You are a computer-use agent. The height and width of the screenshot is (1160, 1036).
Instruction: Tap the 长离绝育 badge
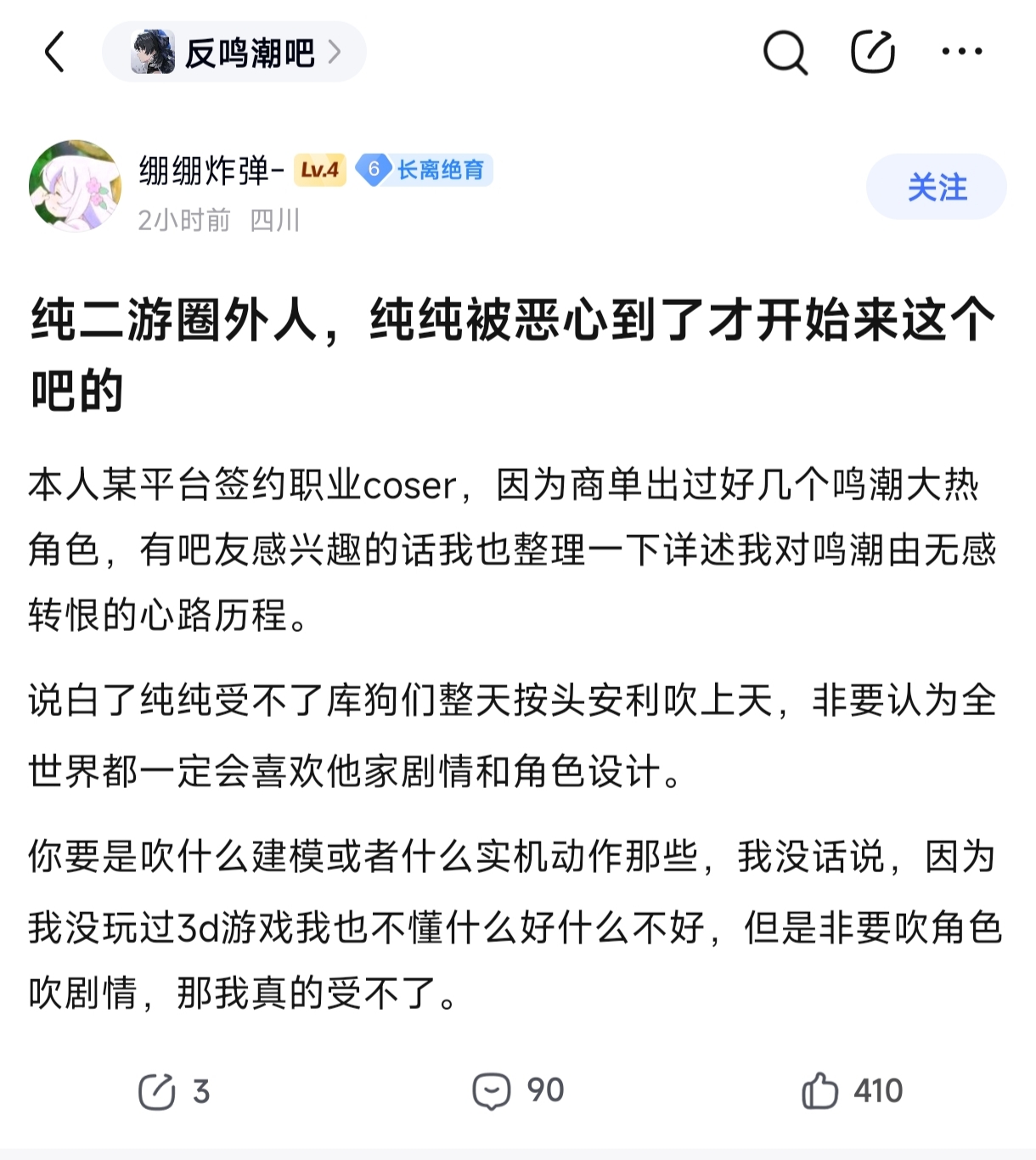coord(424,170)
